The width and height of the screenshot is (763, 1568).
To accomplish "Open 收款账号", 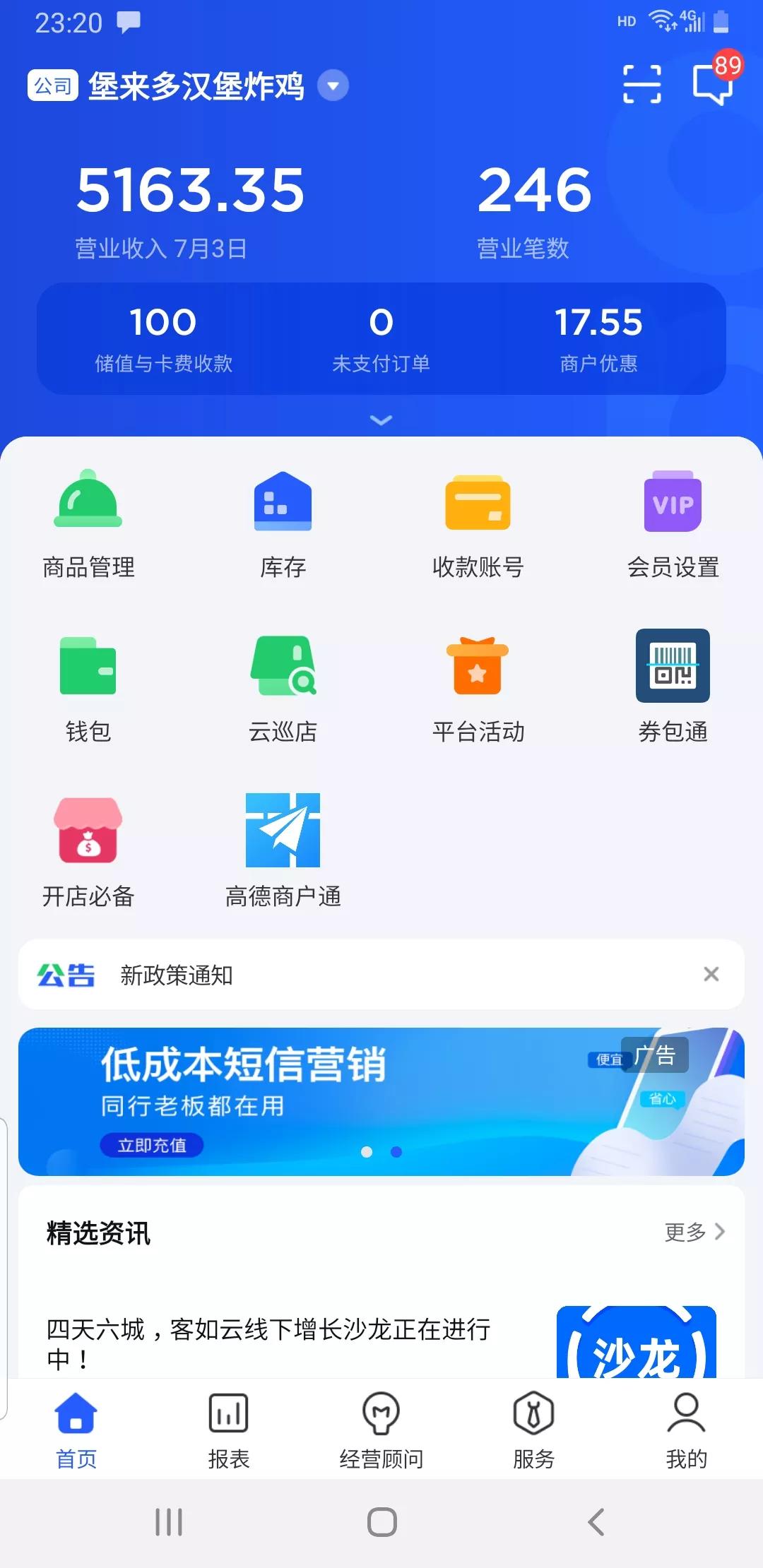I will (x=478, y=523).
